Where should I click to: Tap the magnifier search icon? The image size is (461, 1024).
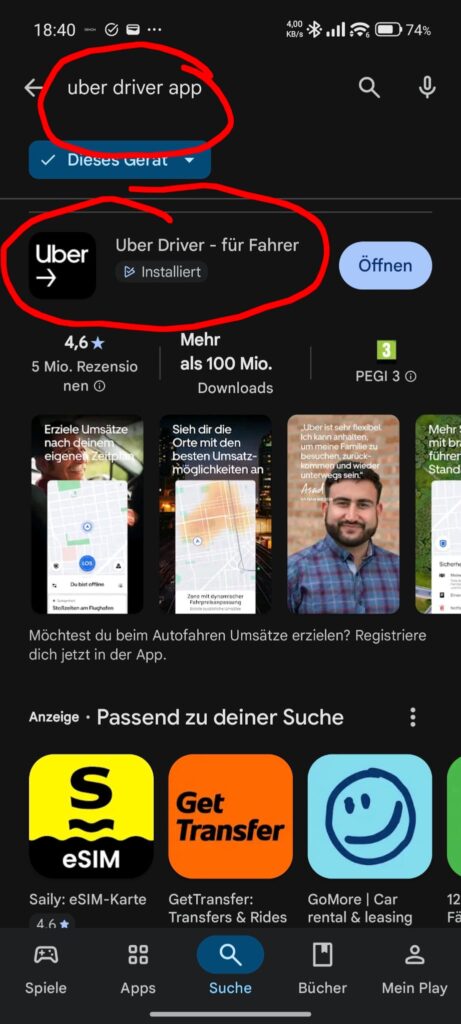(x=369, y=88)
